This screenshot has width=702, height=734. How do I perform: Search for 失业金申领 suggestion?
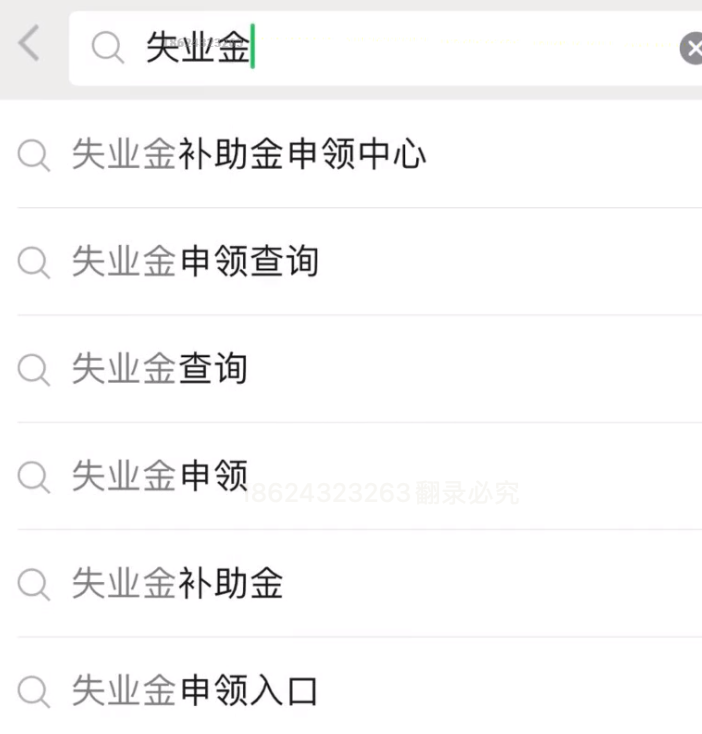(x=159, y=476)
